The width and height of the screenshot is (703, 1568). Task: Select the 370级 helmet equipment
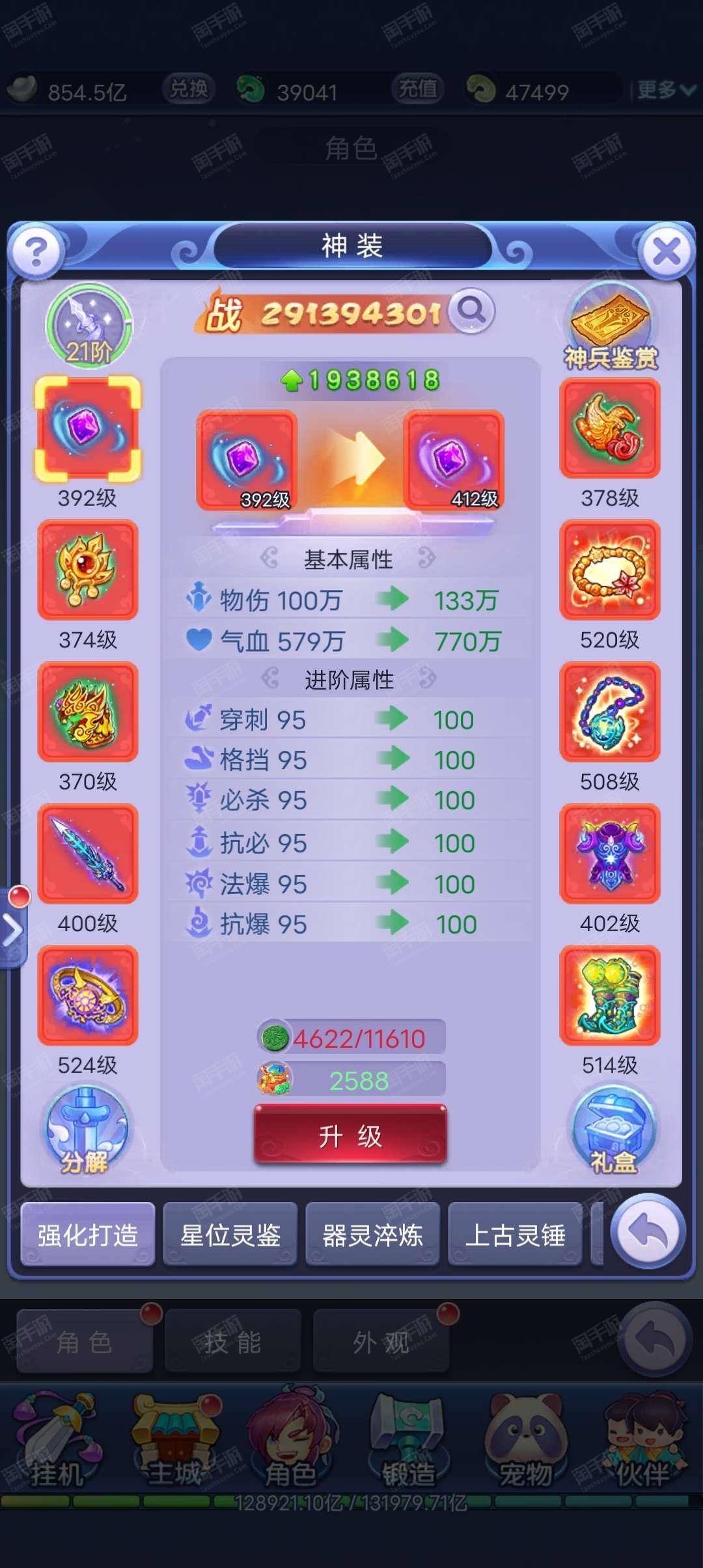[88, 712]
